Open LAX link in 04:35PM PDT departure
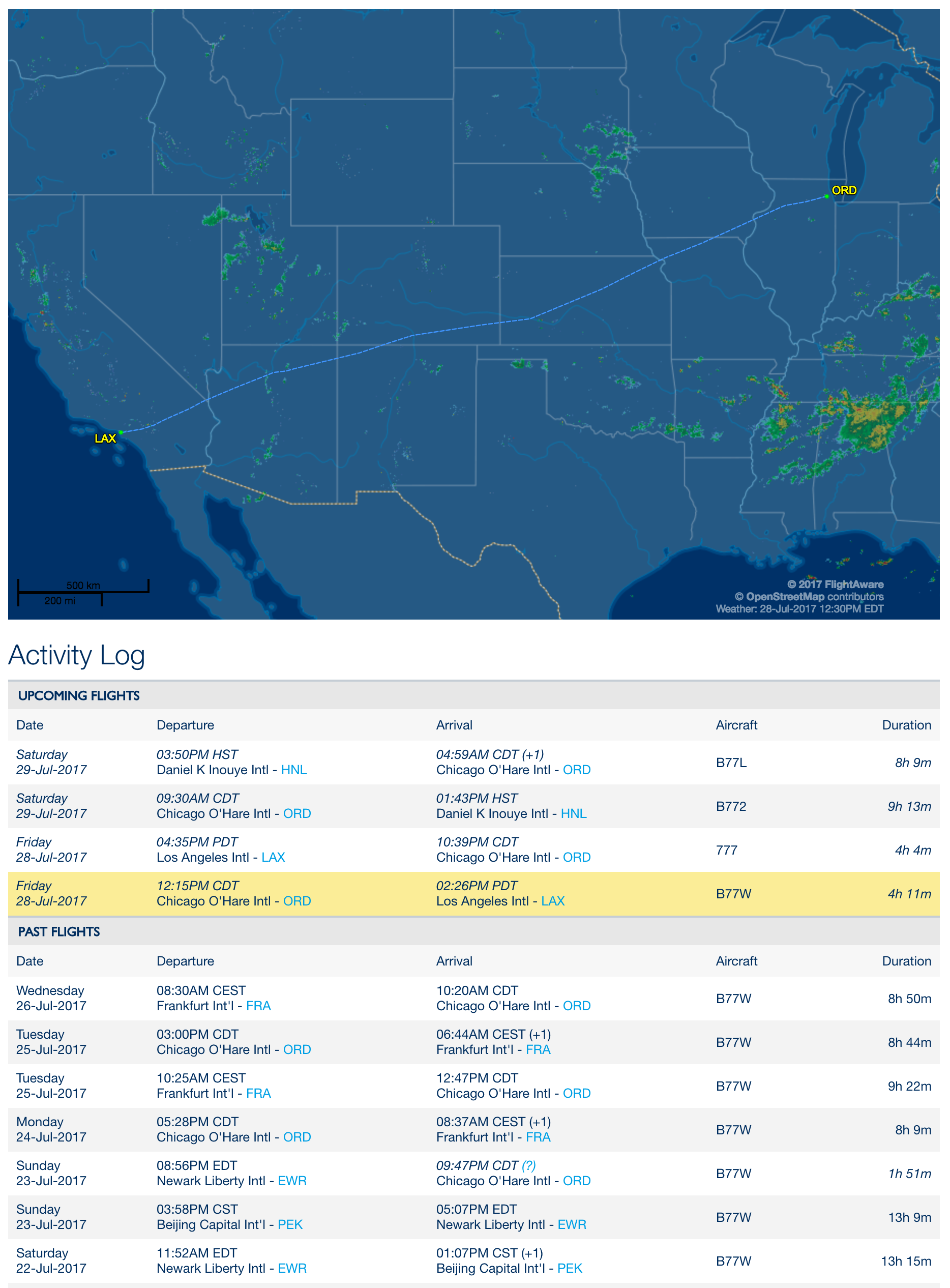The width and height of the screenshot is (950, 1288). (273, 857)
